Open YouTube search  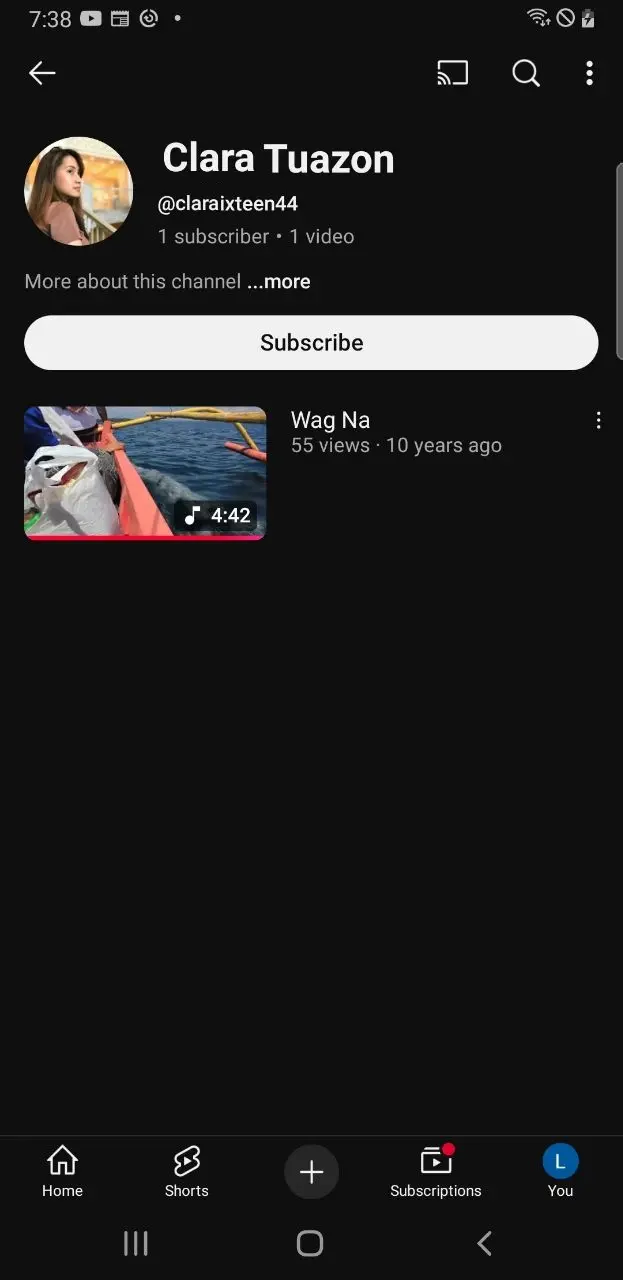[x=525, y=73]
